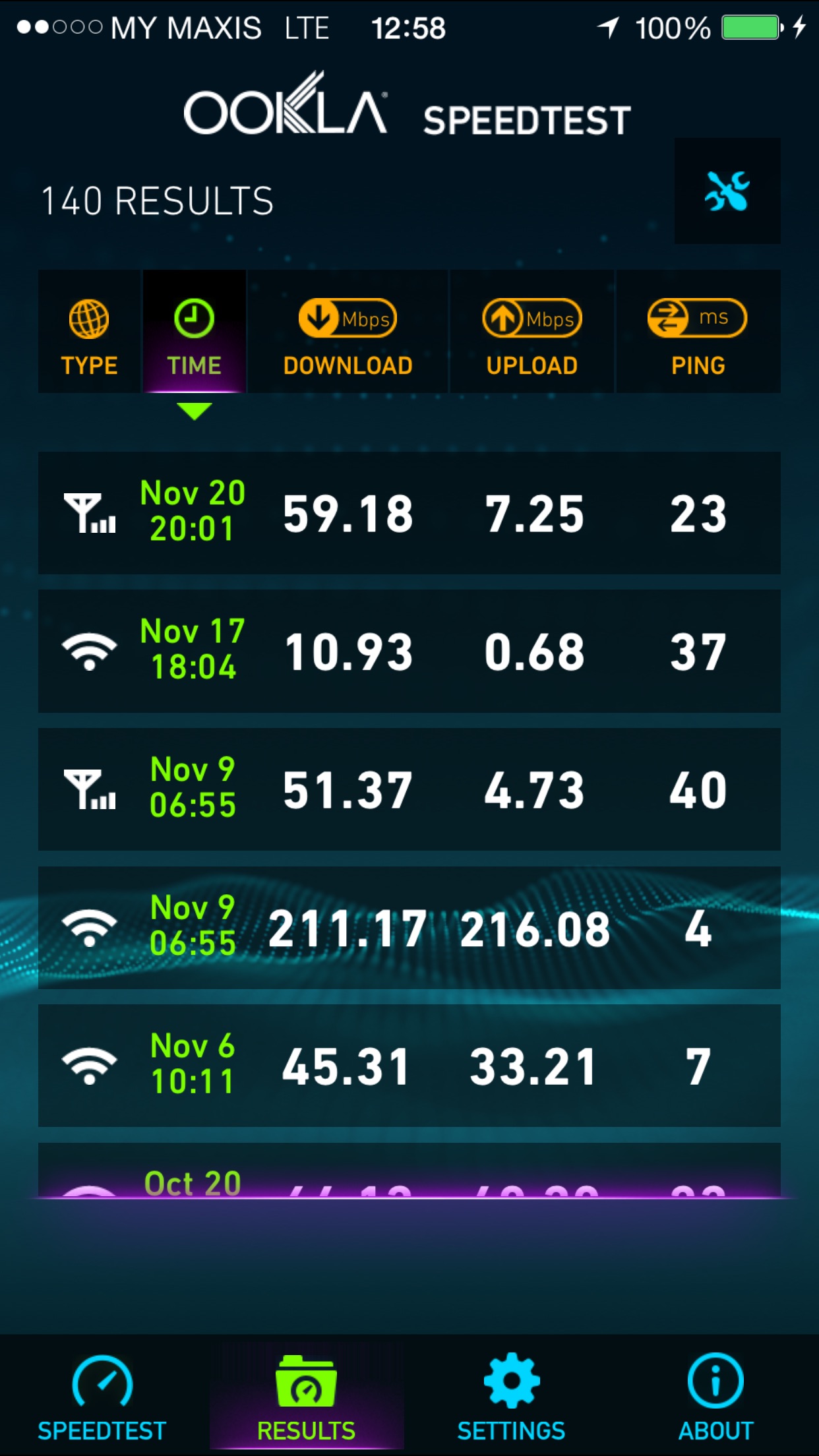Open the Nov 9 Wi-Fi 211.17 result
Viewport: 819px width, 1456px height.
click(409, 928)
